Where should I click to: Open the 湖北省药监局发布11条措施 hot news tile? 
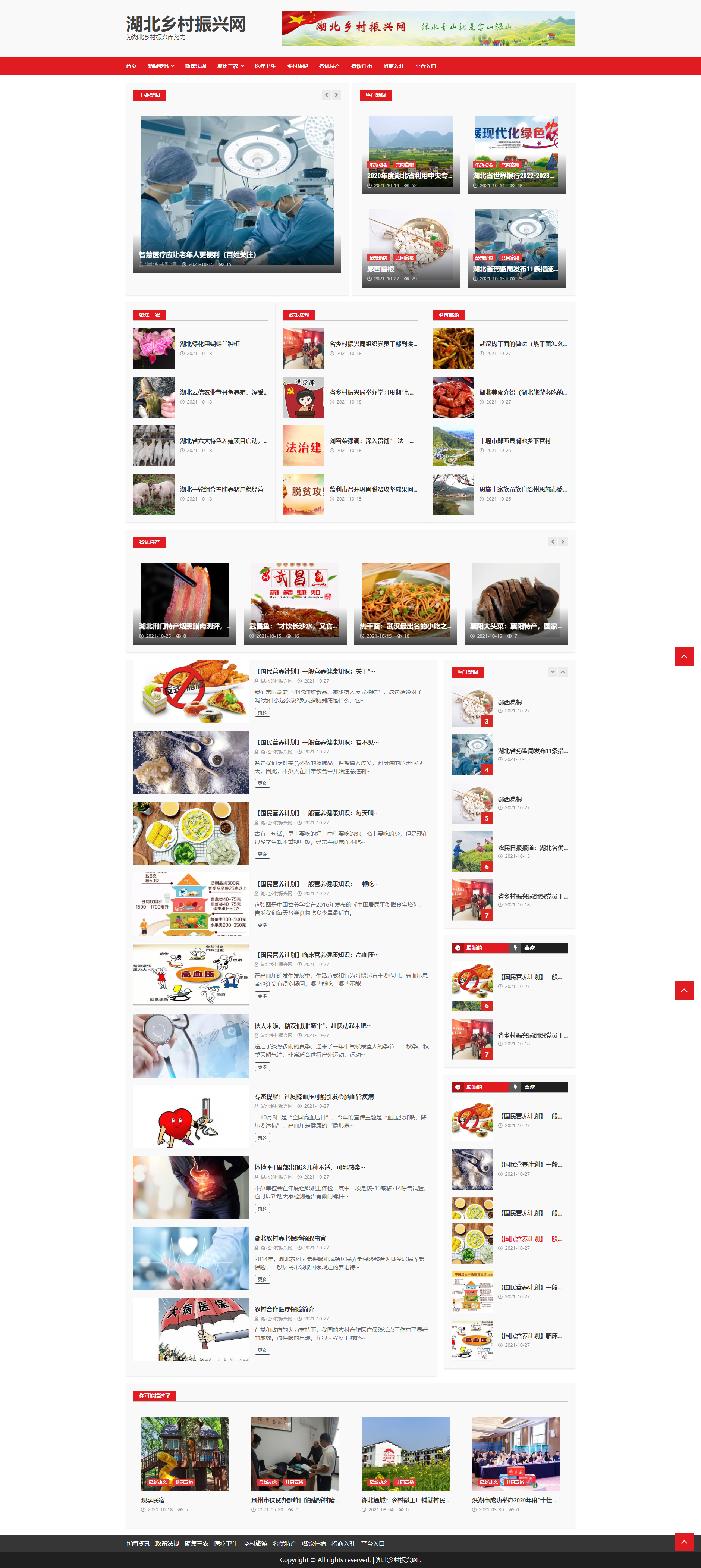[516, 248]
